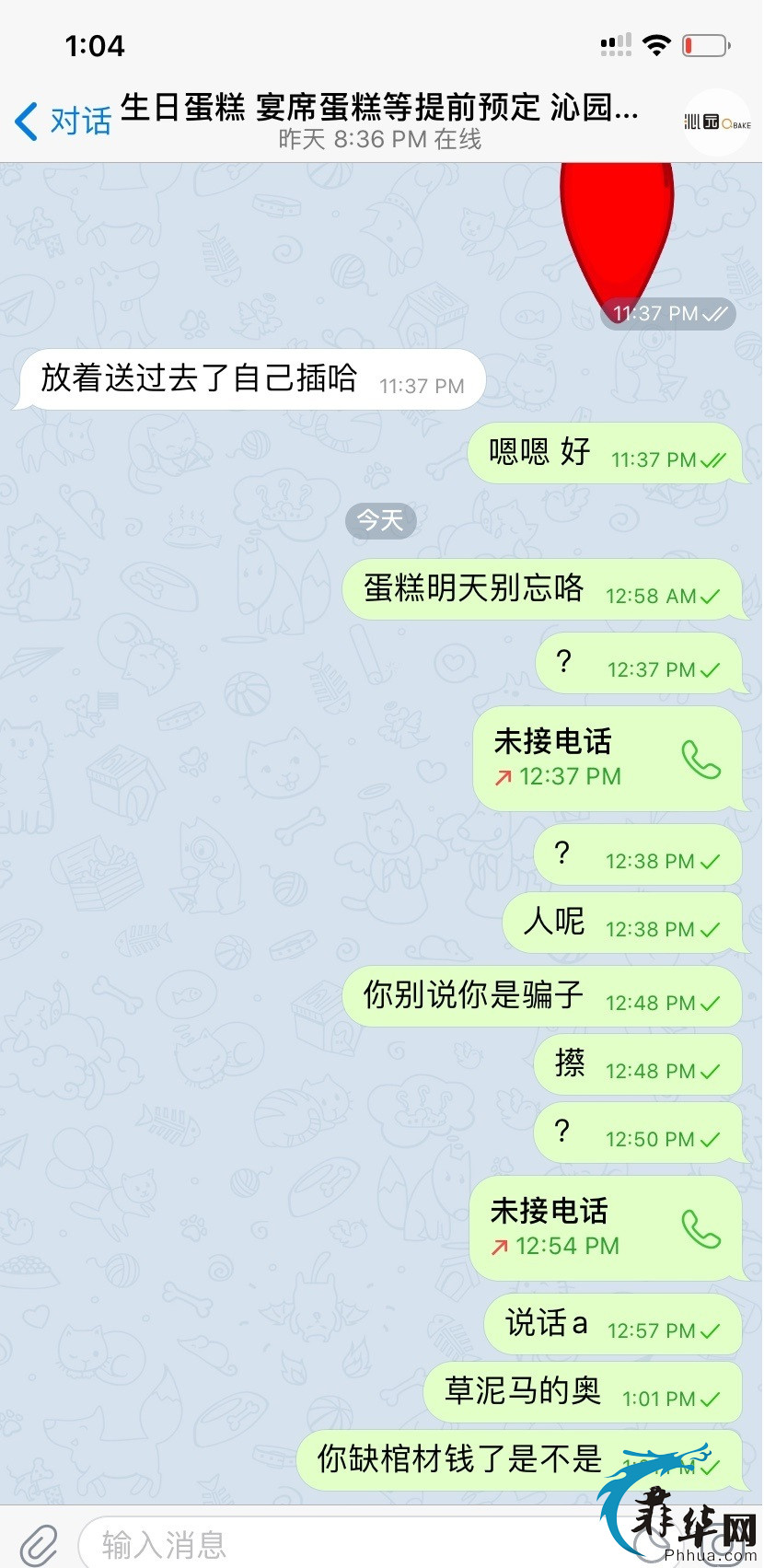Go back to the 对话 list
Image resolution: width=764 pixels, height=1568 pixels.
pos(63,121)
